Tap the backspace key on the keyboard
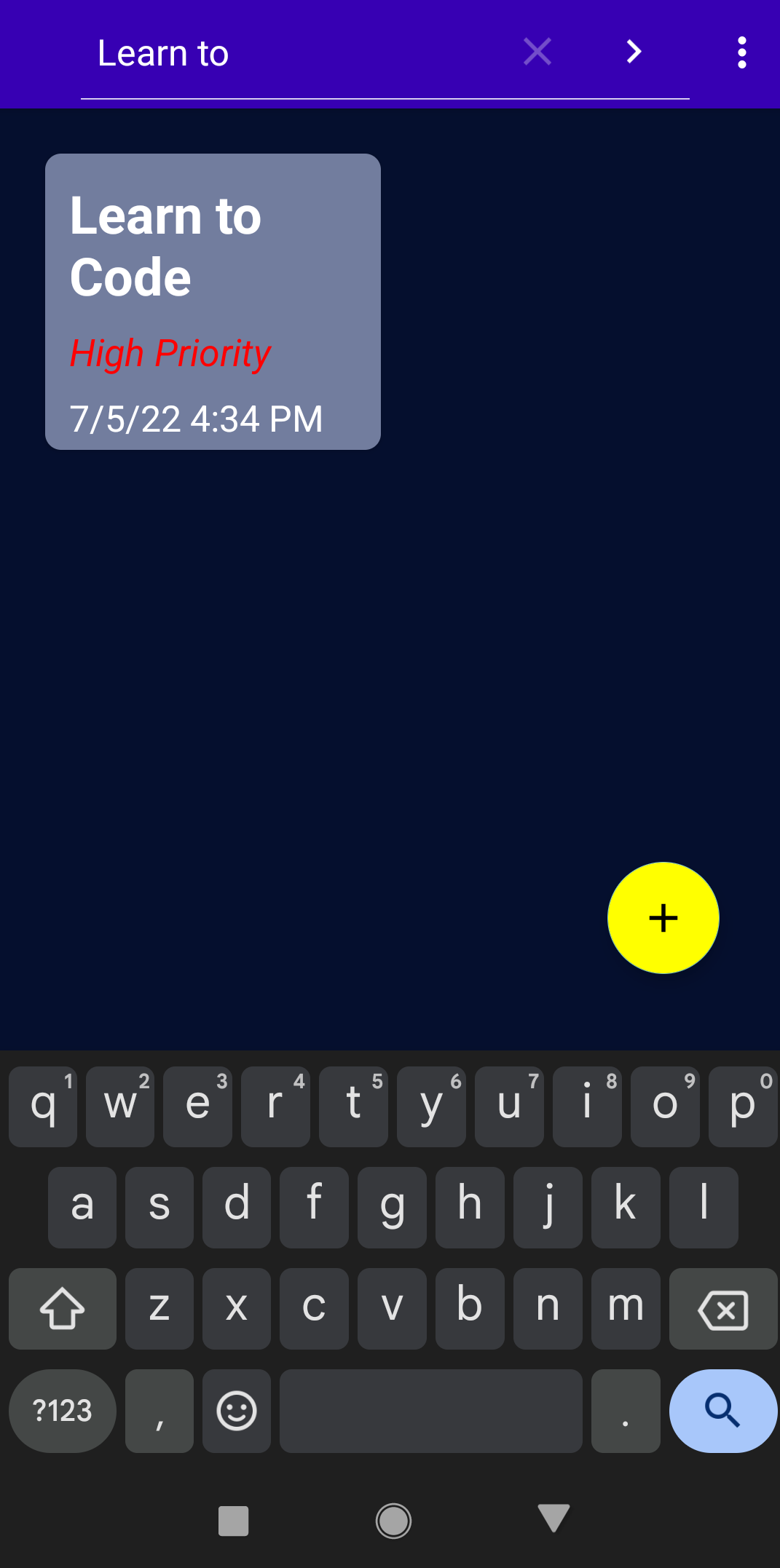The width and height of the screenshot is (780, 1568). (x=722, y=1309)
